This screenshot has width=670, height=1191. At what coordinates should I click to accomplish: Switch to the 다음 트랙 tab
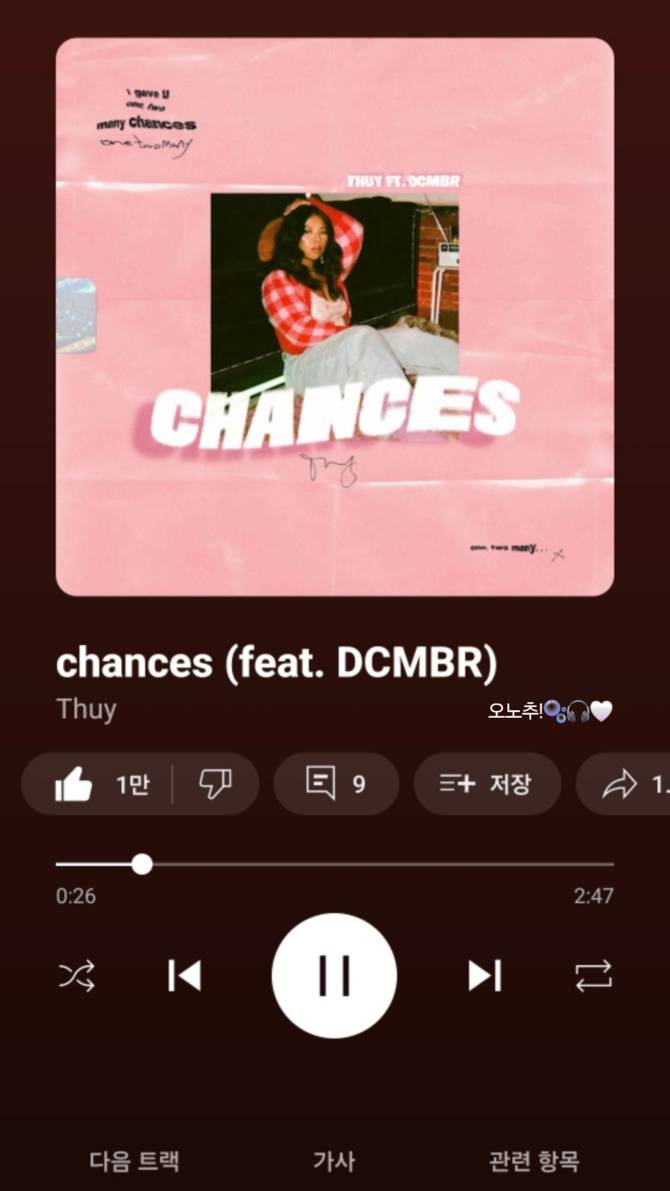coord(135,1161)
